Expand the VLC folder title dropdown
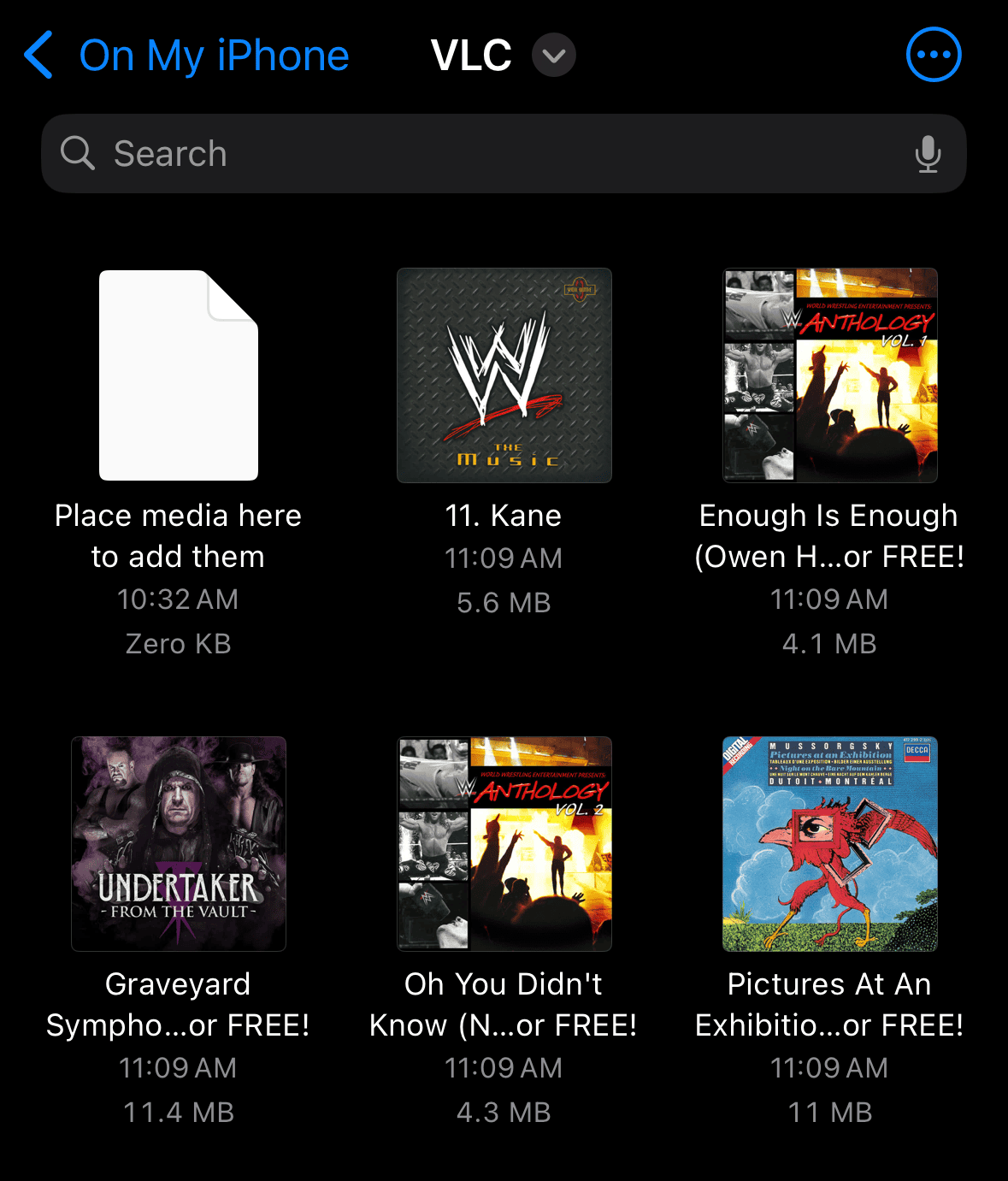This screenshot has height=1181, width=1008. click(554, 56)
